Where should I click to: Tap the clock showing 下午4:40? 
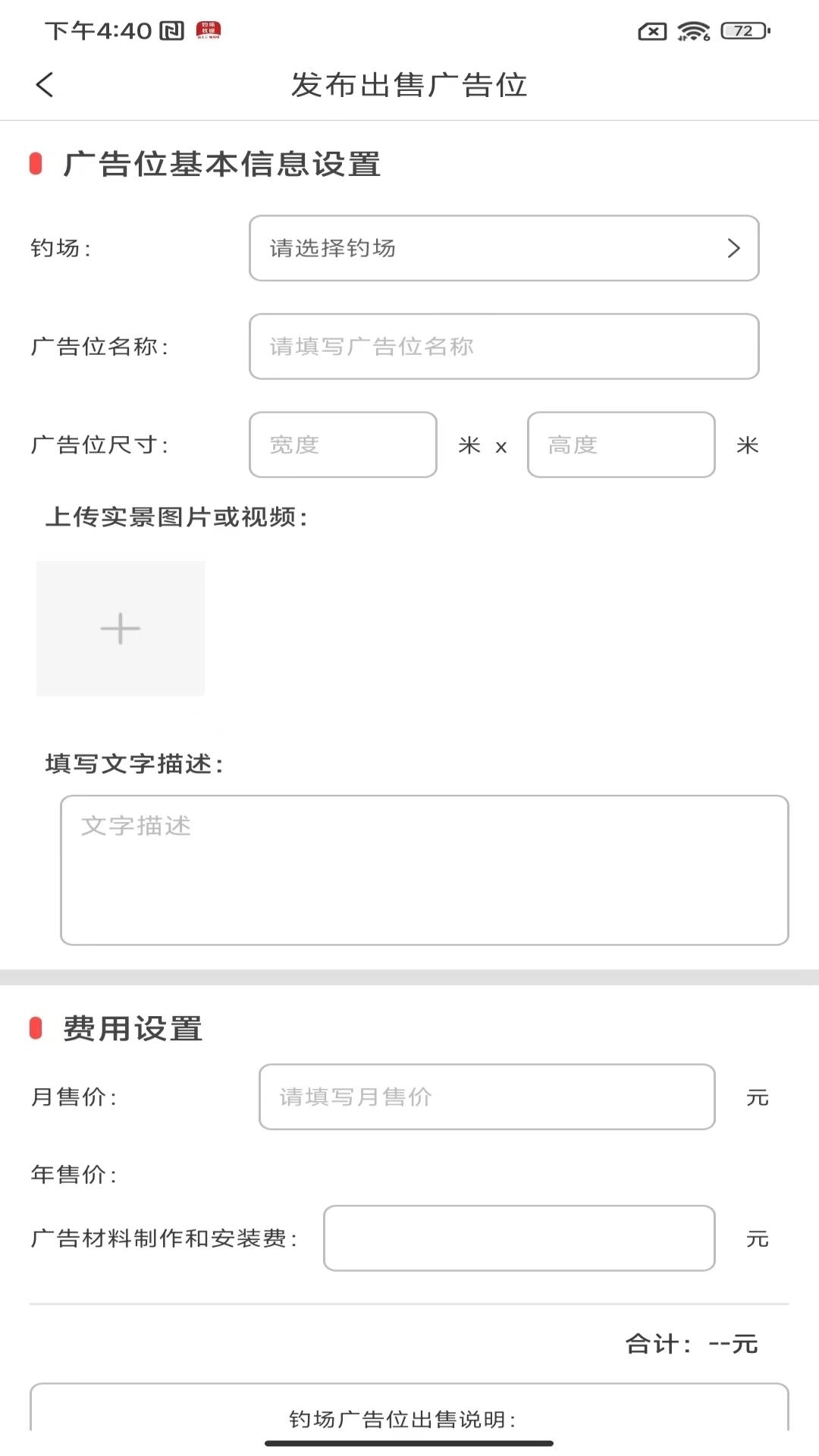95,32
